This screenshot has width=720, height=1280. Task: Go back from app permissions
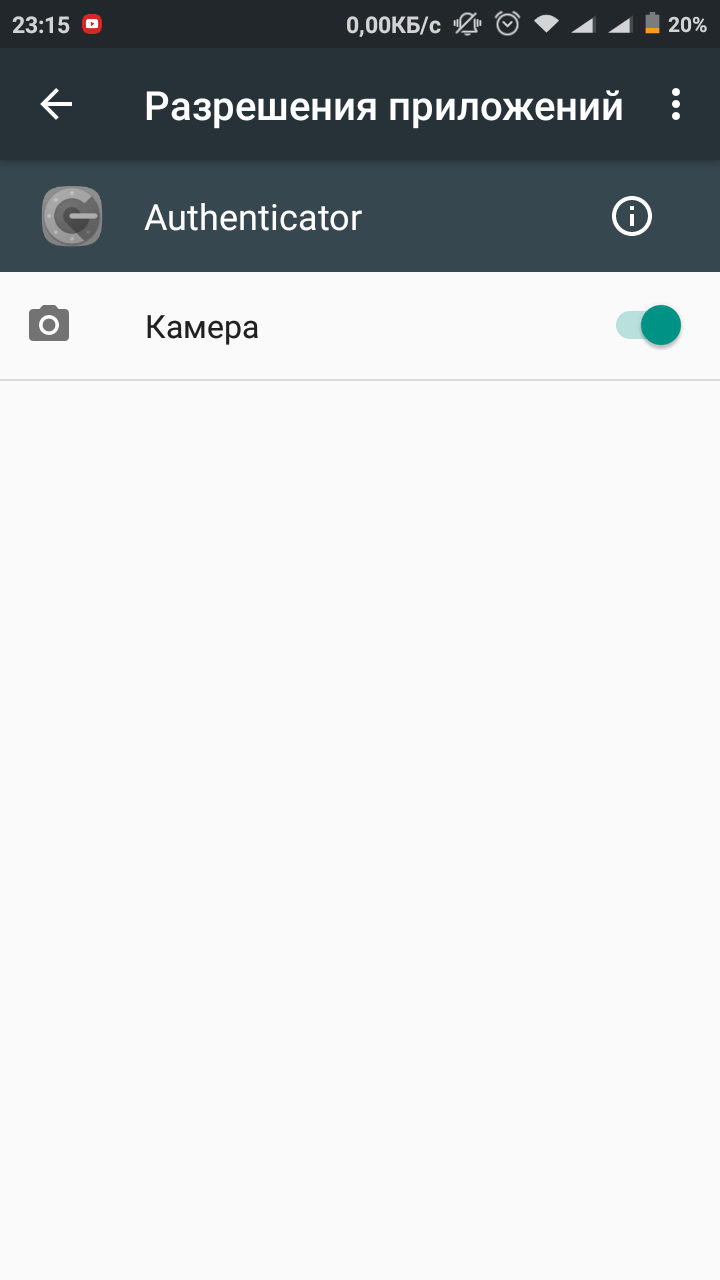pos(56,104)
